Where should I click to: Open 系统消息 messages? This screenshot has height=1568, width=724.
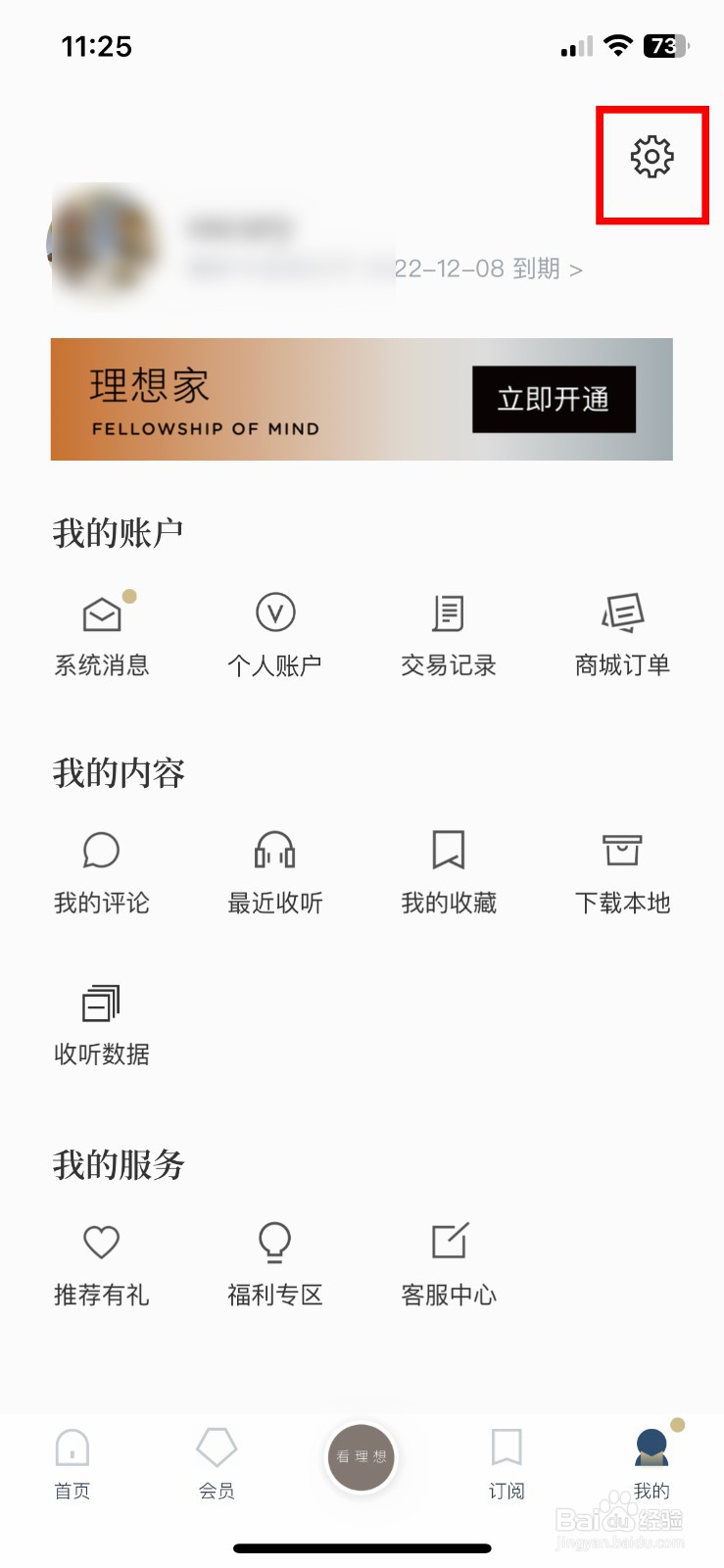(x=102, y=635)
